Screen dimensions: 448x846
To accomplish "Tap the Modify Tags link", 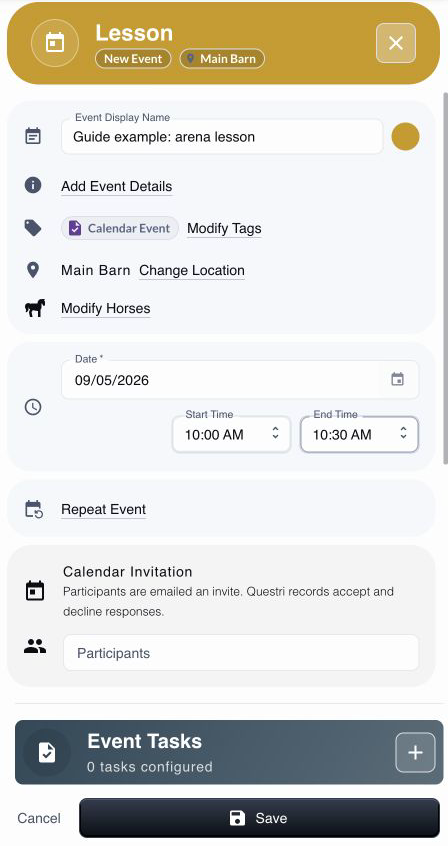I will click(224, 228).
